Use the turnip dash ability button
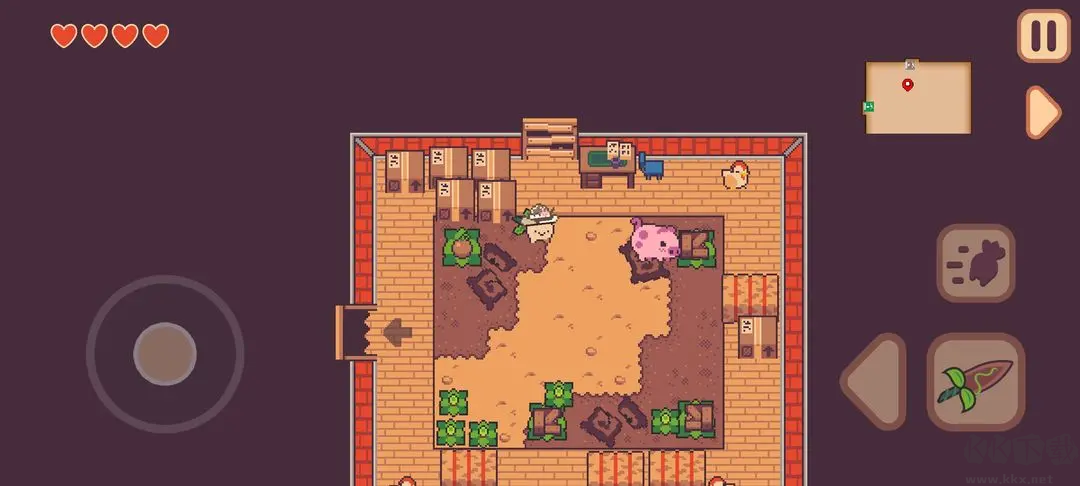The image size is (1080, 486). coord(975,263)
